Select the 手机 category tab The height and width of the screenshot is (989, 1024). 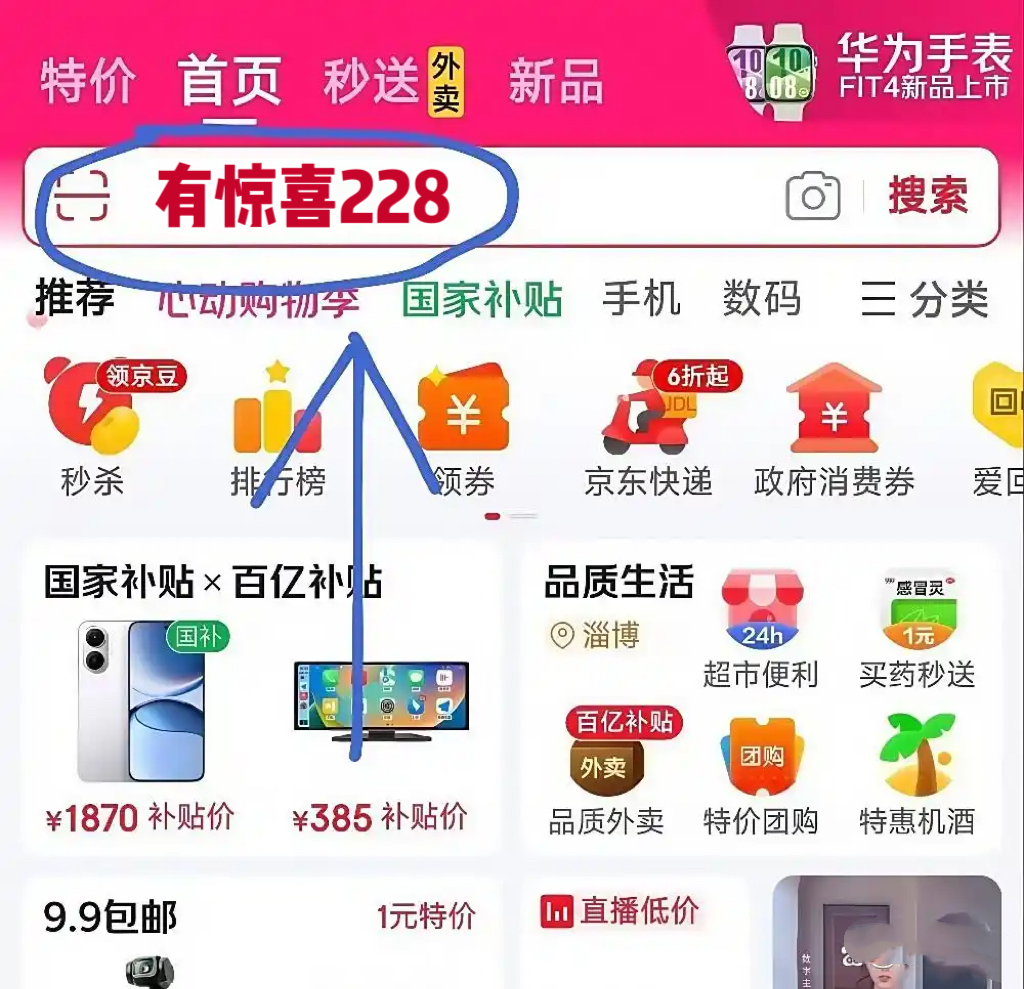(641, 300)
